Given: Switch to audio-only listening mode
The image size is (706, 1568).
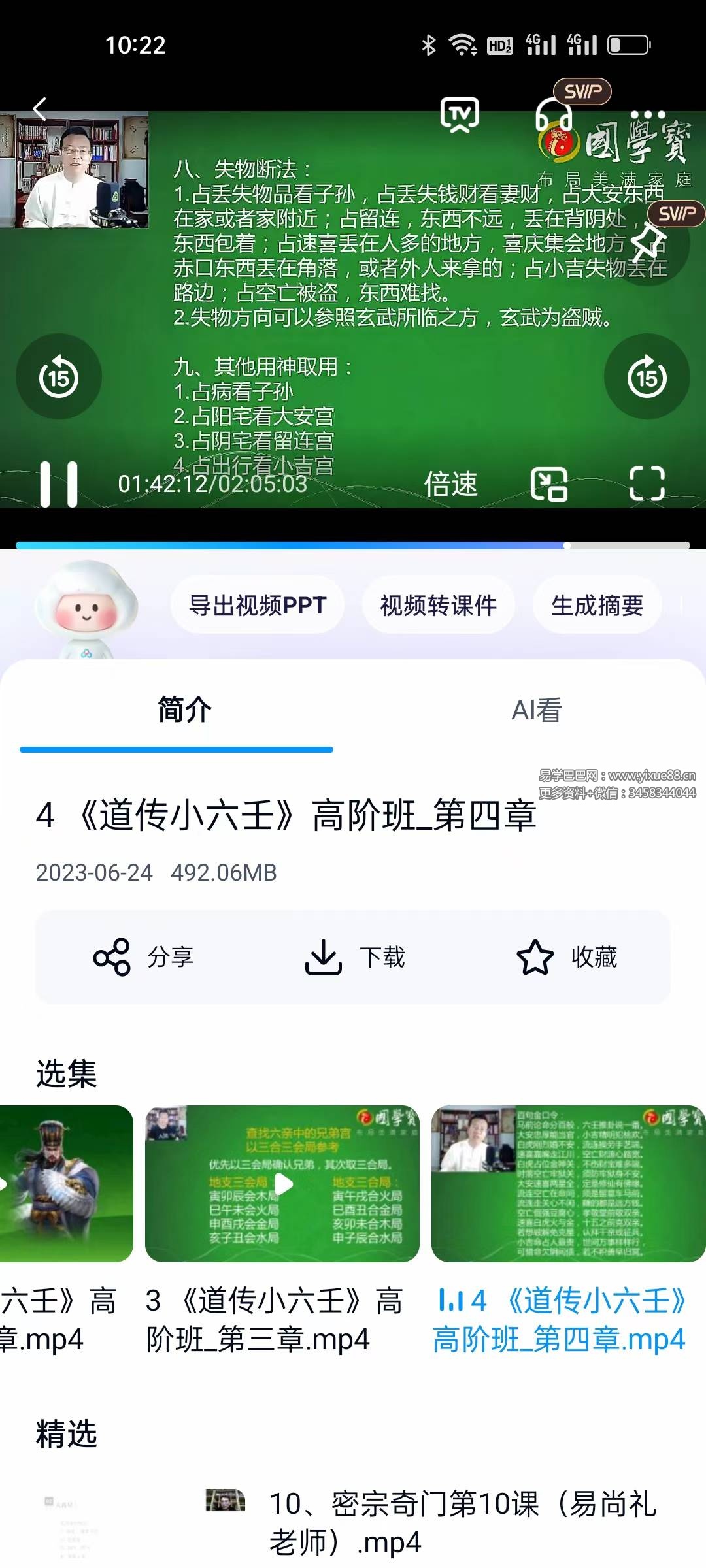Looking at the screenshot, I should 554,116.
